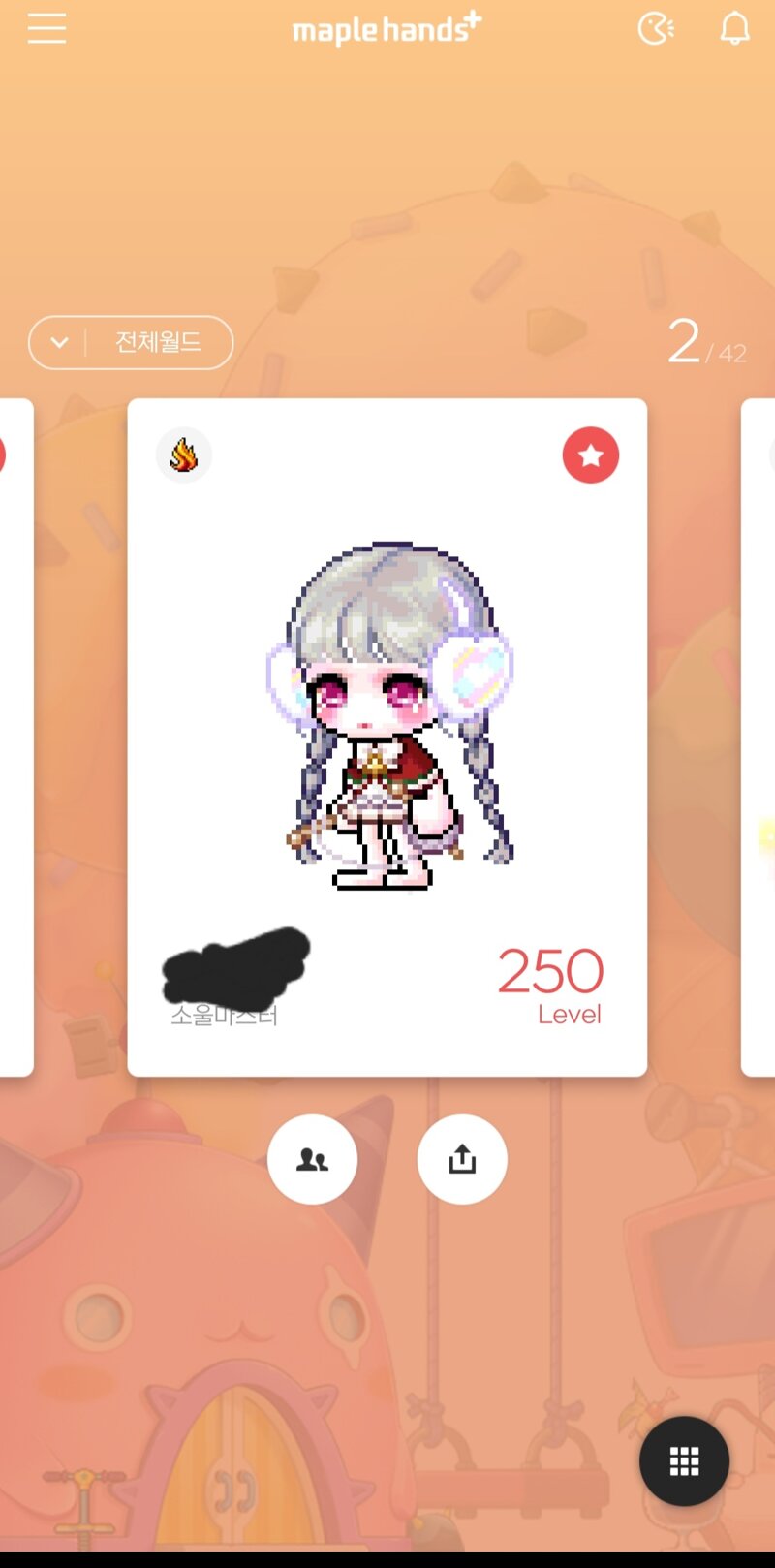Tap the flame badge on card
This screenshot has width=775, height=1568.
click(x=184, y=455)
